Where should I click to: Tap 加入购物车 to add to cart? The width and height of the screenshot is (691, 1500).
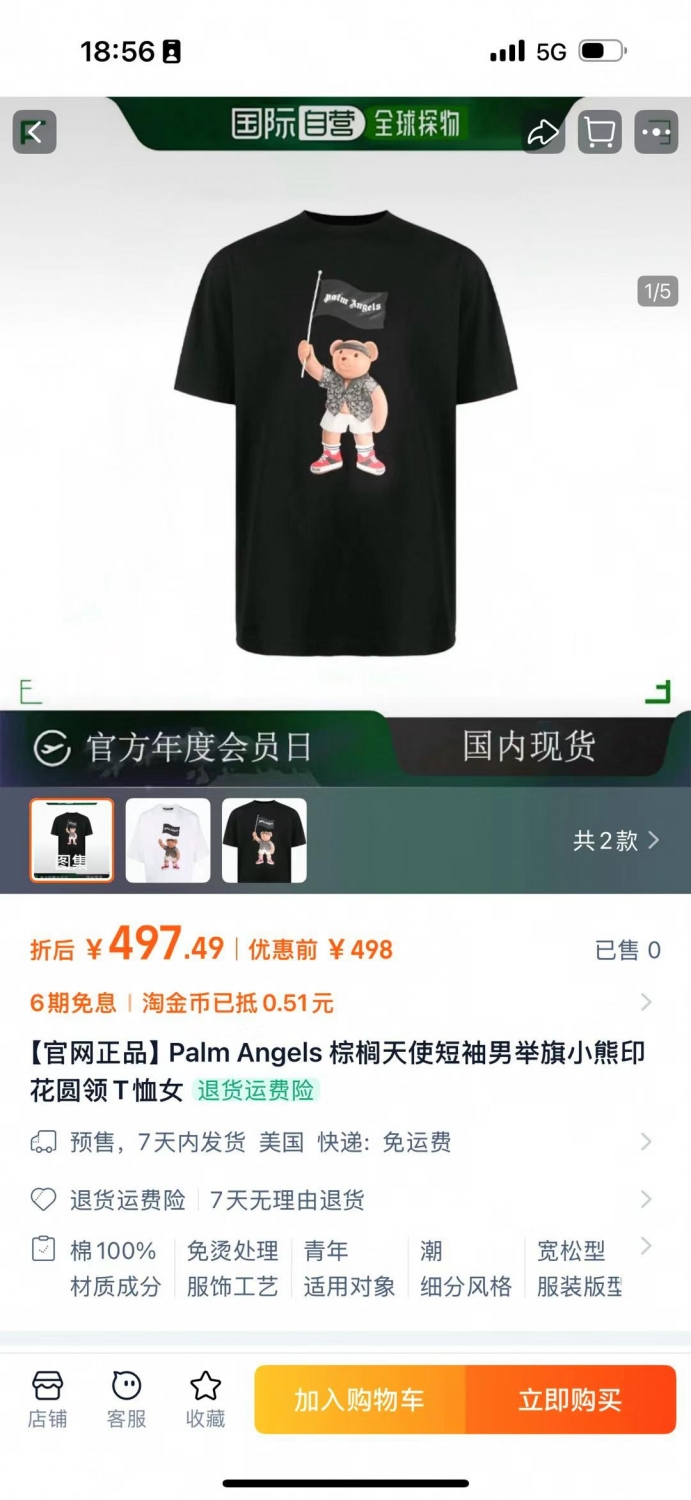pyautogui.click(x=360, y=1400)
